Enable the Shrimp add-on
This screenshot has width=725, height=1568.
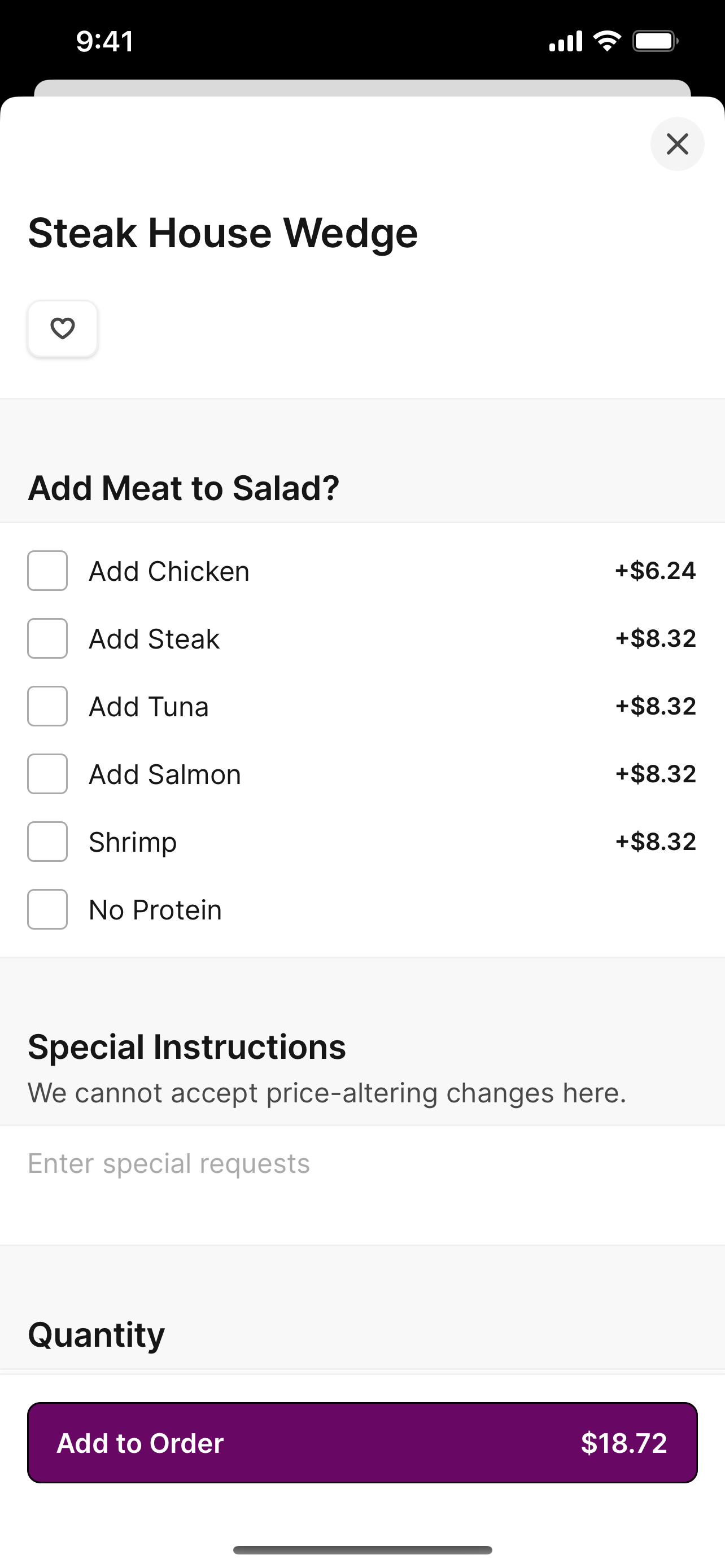(47, 842)
